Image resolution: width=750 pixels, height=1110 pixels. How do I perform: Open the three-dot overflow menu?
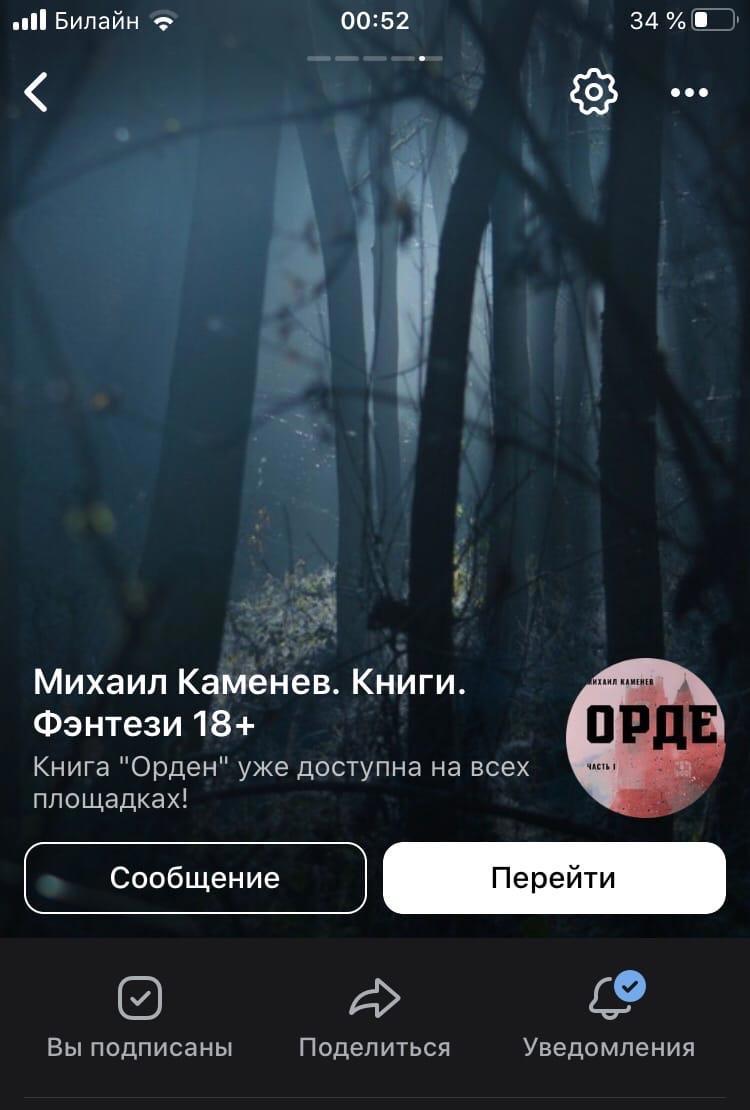(689, 93)
